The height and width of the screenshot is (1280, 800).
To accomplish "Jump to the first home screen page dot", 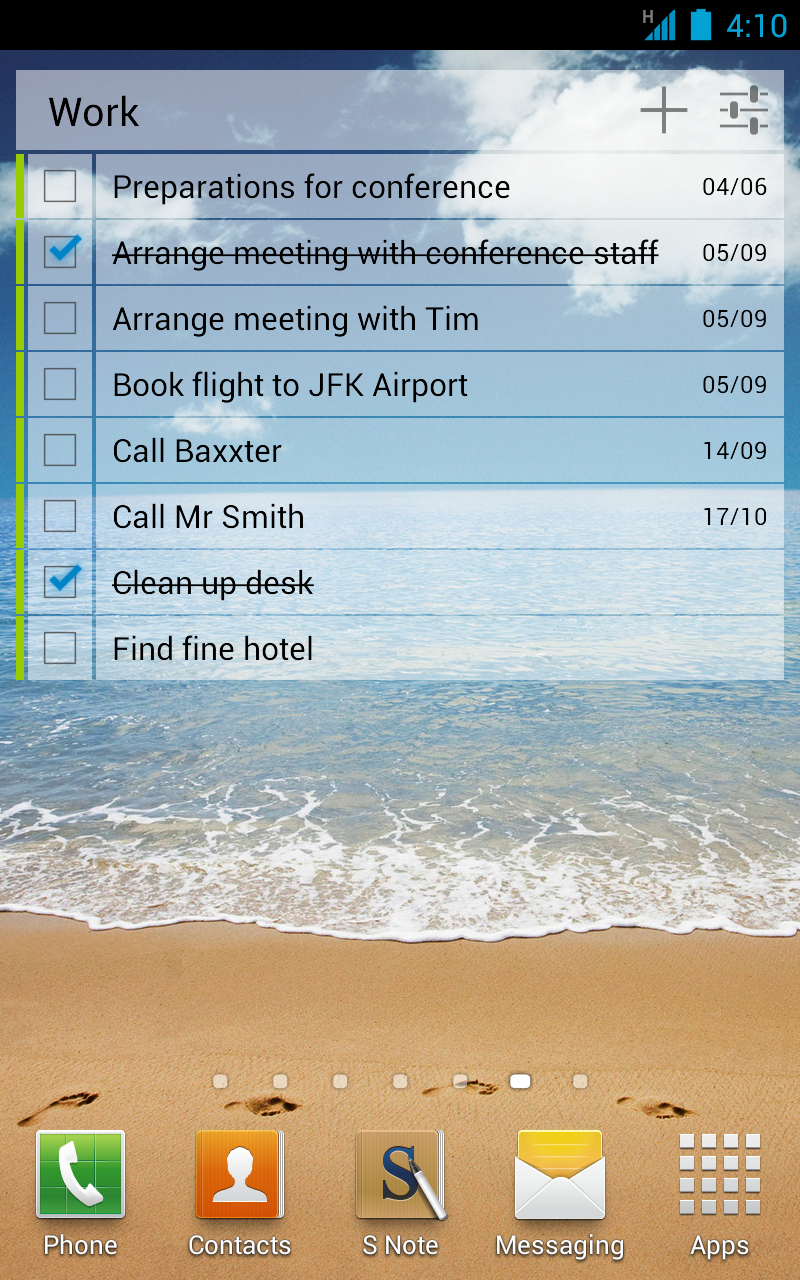I will click(x=220, y=1081).
